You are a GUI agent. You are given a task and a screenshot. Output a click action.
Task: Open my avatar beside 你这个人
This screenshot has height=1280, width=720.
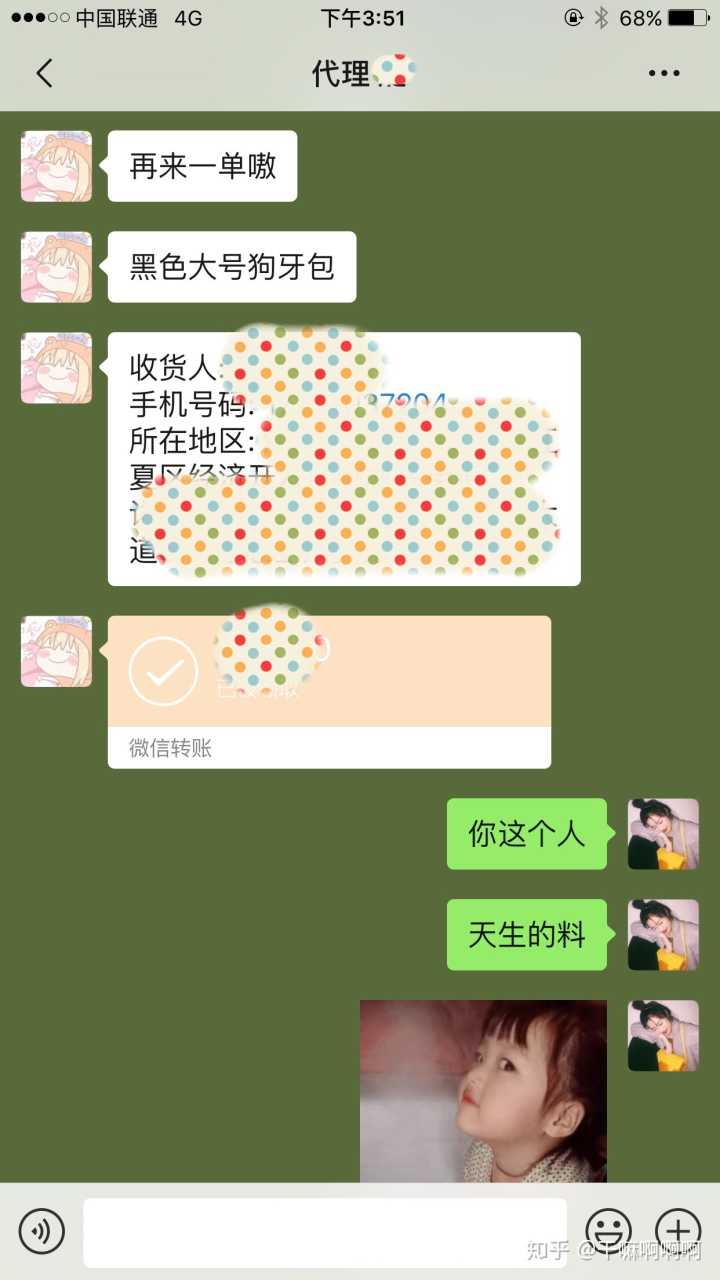(663, 834)
